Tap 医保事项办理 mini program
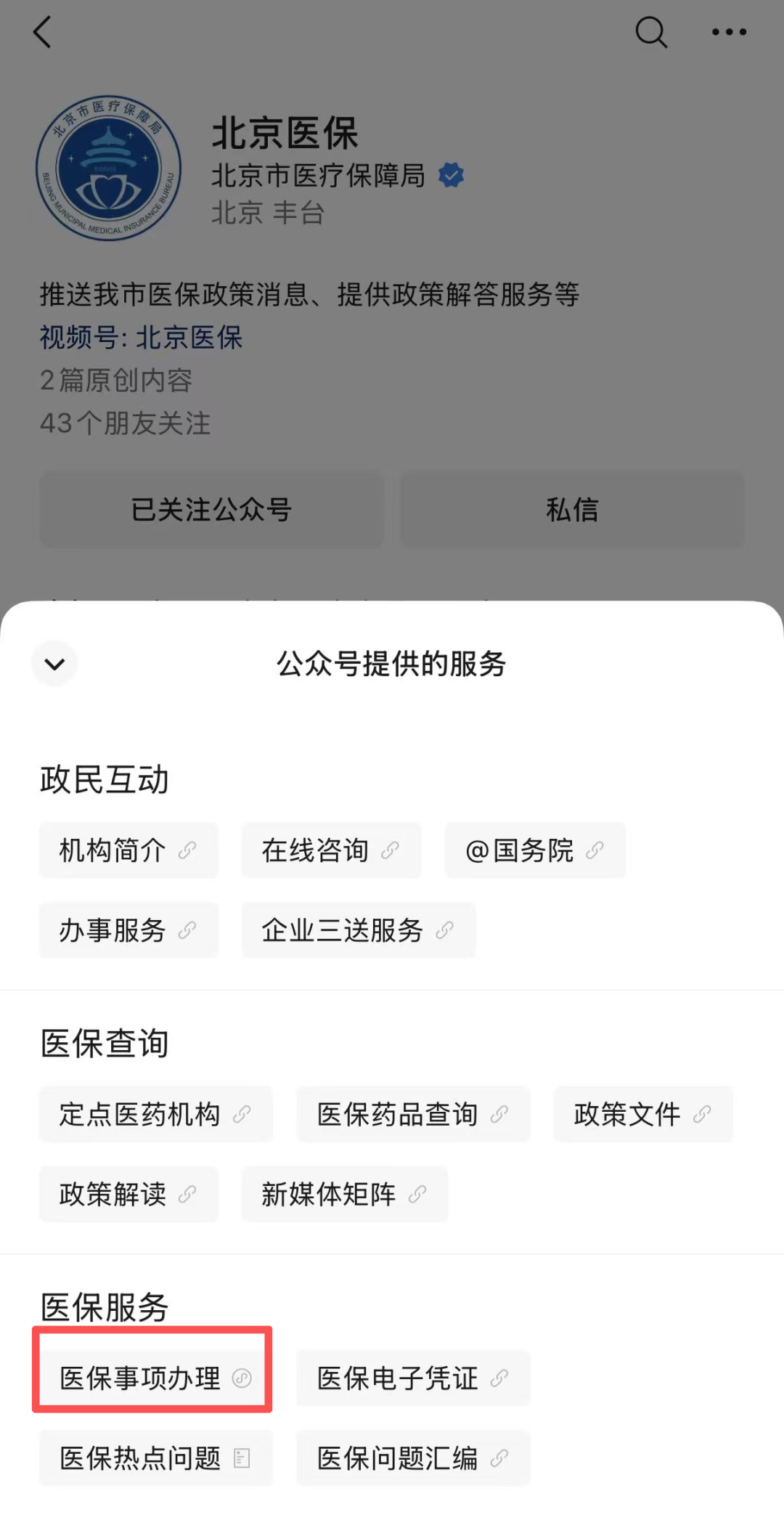Screen dimensions: 784x1528 (156, 1378)
